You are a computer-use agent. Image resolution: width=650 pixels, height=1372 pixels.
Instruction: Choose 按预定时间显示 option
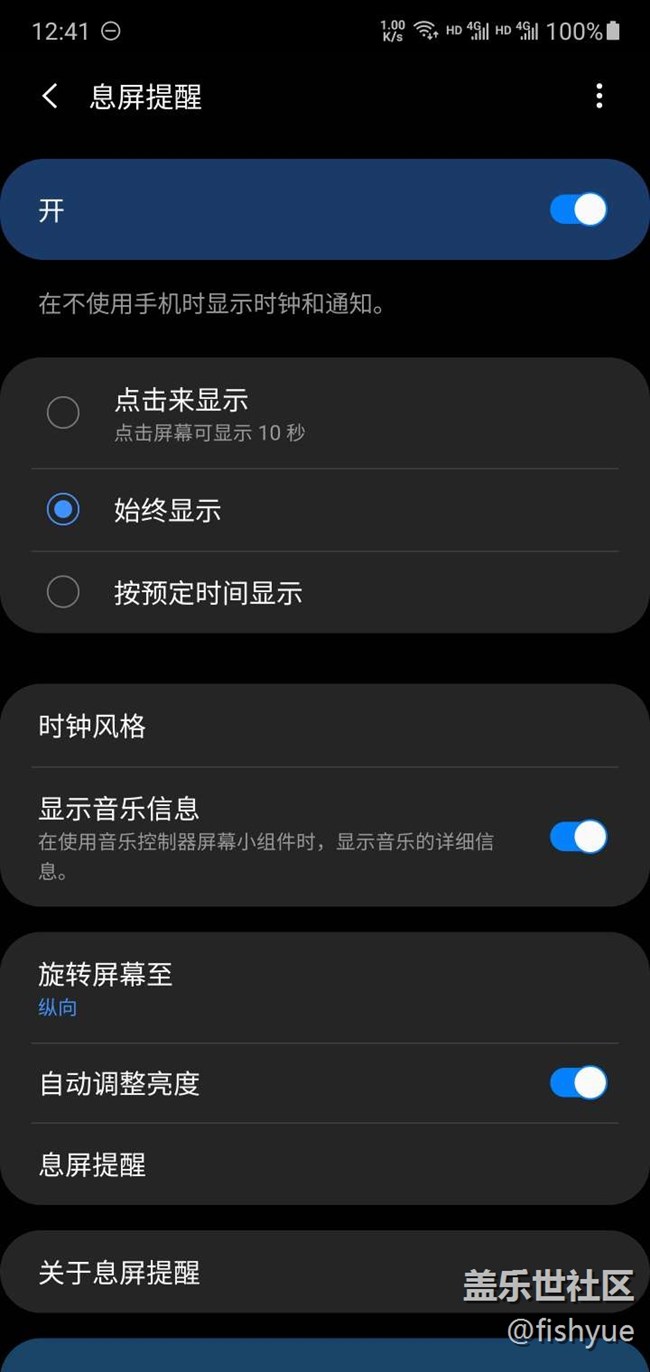coord(325,592)
